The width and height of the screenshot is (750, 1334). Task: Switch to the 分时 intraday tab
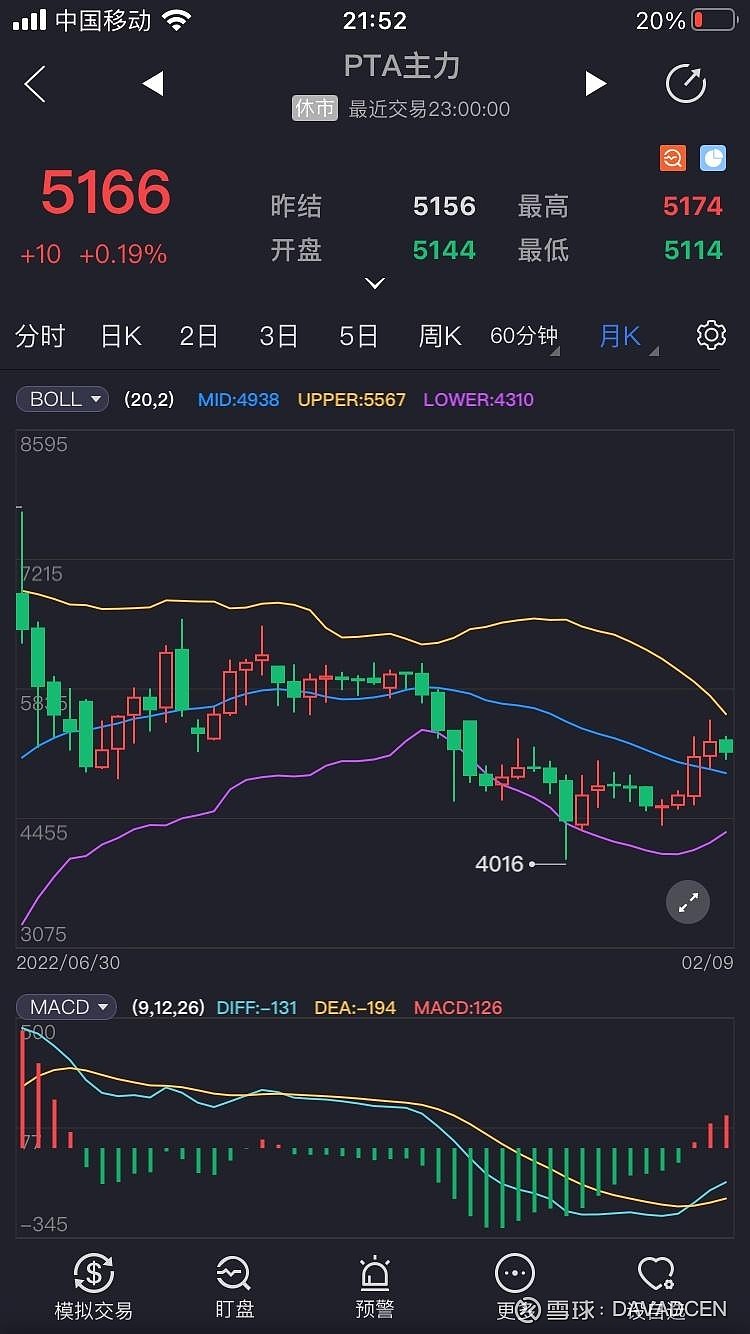[x=40, y=336]
